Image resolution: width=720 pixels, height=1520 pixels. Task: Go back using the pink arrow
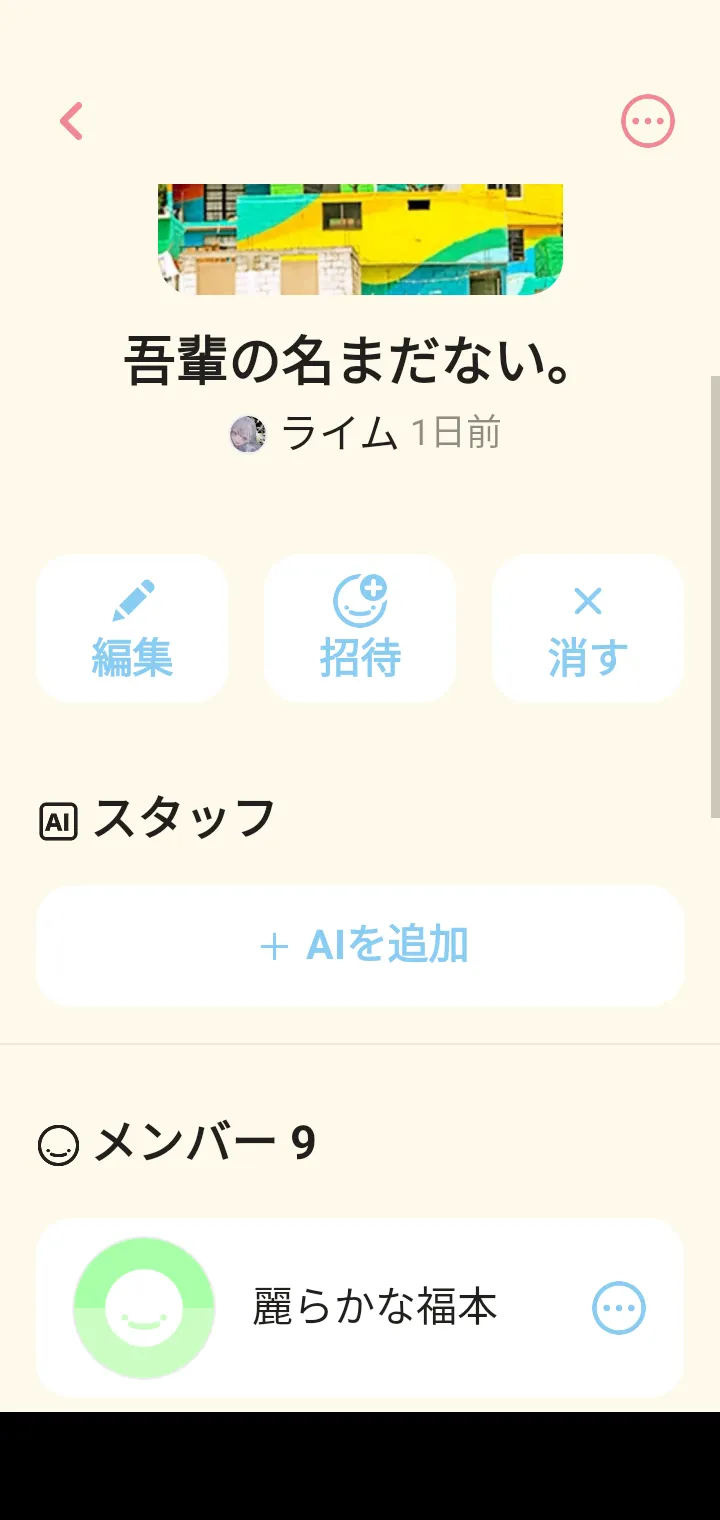71,122
